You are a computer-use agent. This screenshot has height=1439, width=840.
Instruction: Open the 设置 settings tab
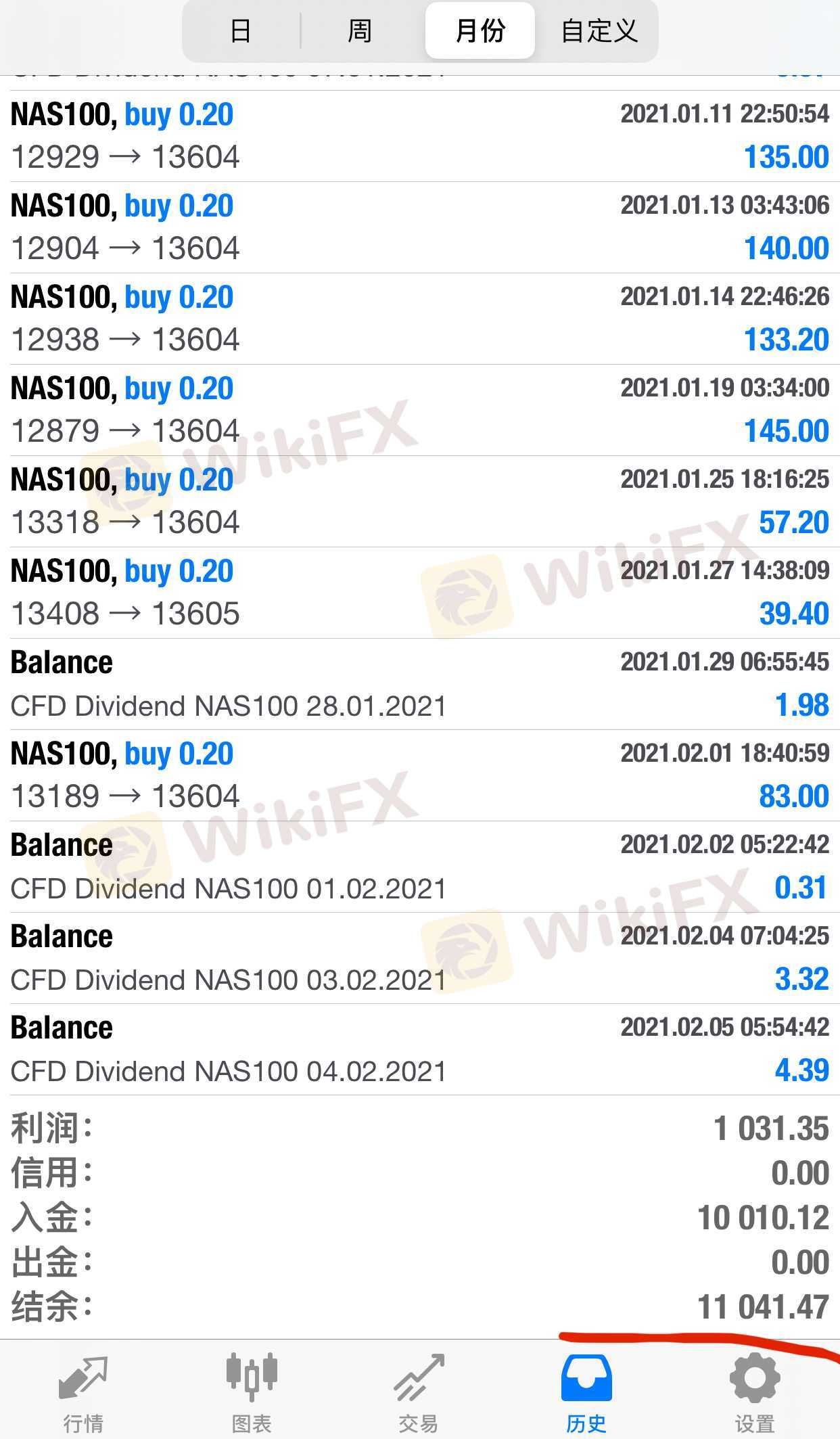tap(755, 1392)
